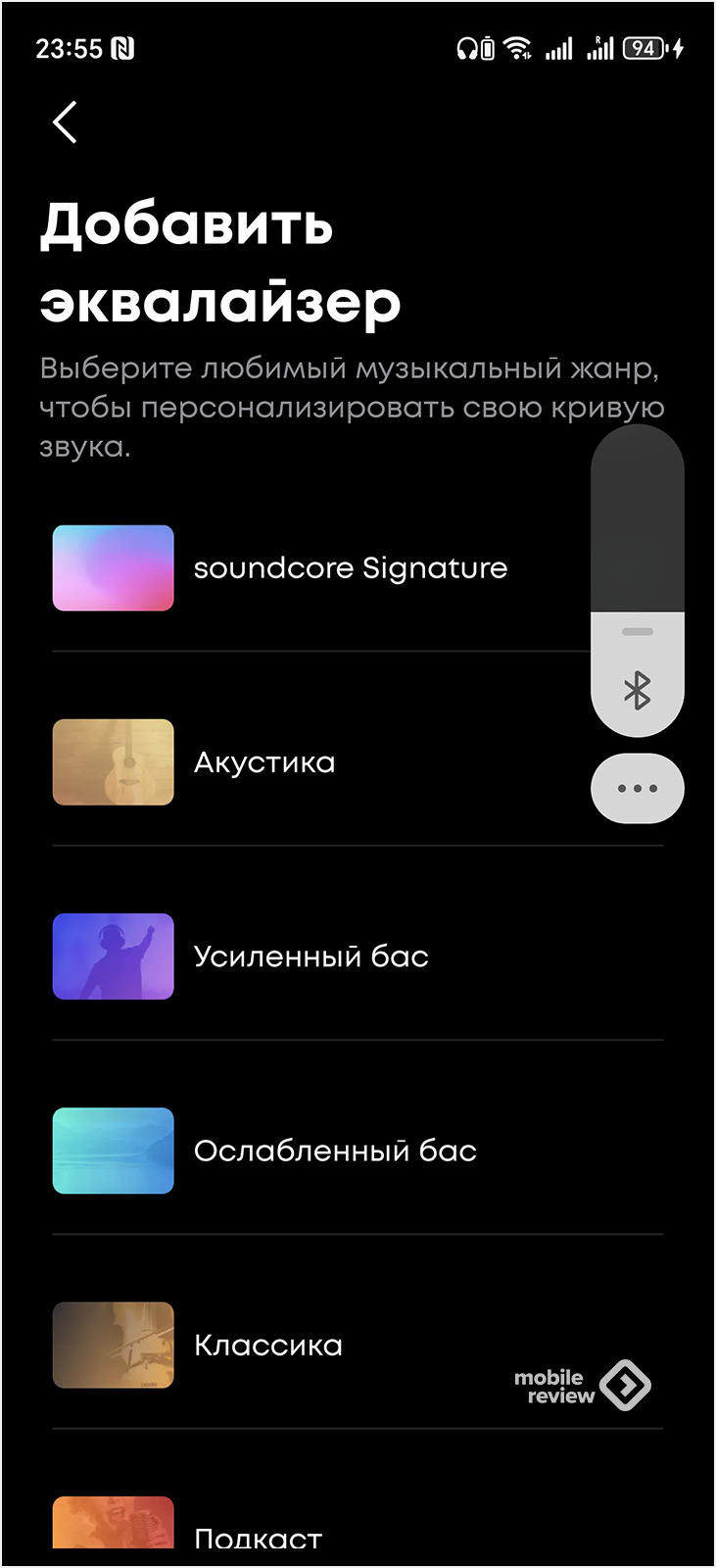Choose the Классика equalizer preset
716x1568 pixels.
tap(268, 1345)
